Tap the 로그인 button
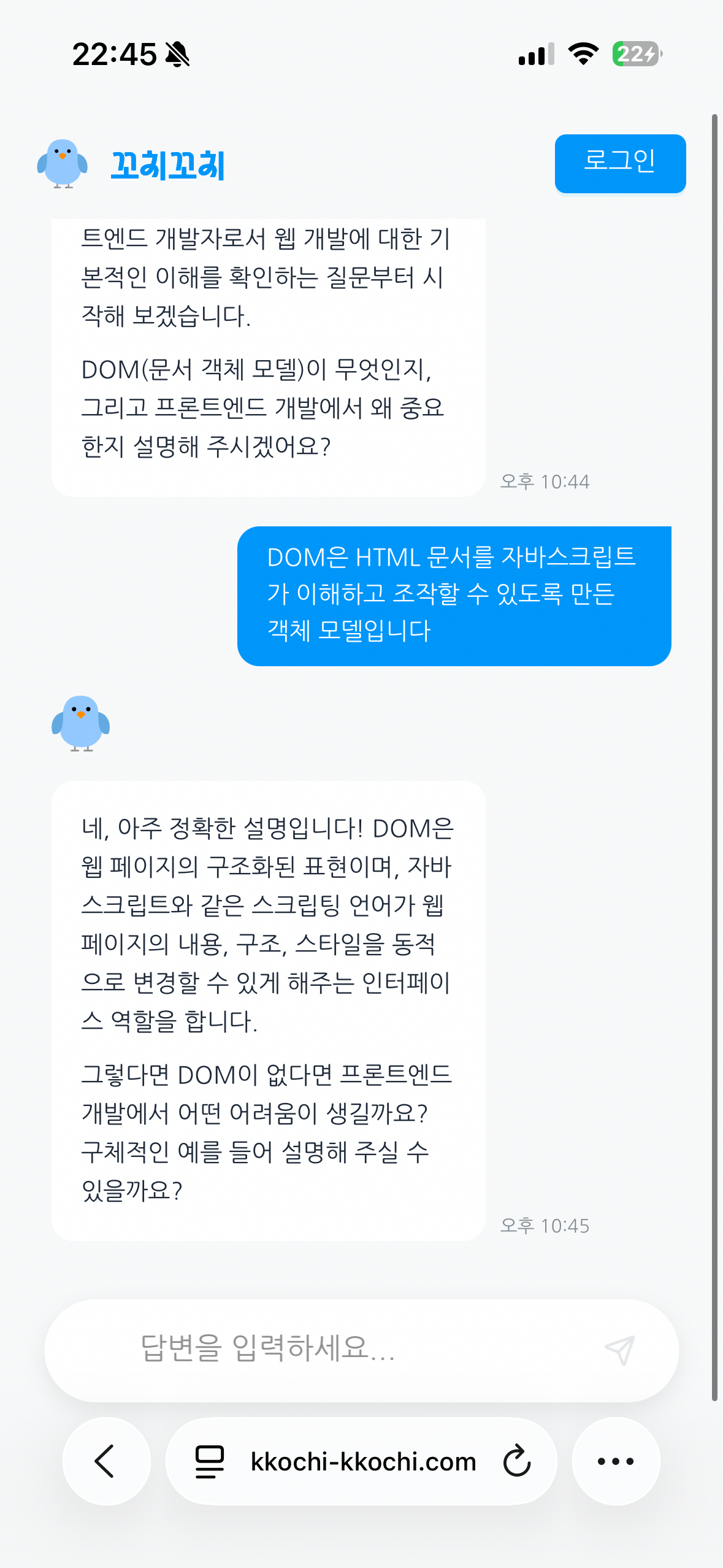Image resolution: width=723 pixels, height=1568 pixels. coord(619,163)
